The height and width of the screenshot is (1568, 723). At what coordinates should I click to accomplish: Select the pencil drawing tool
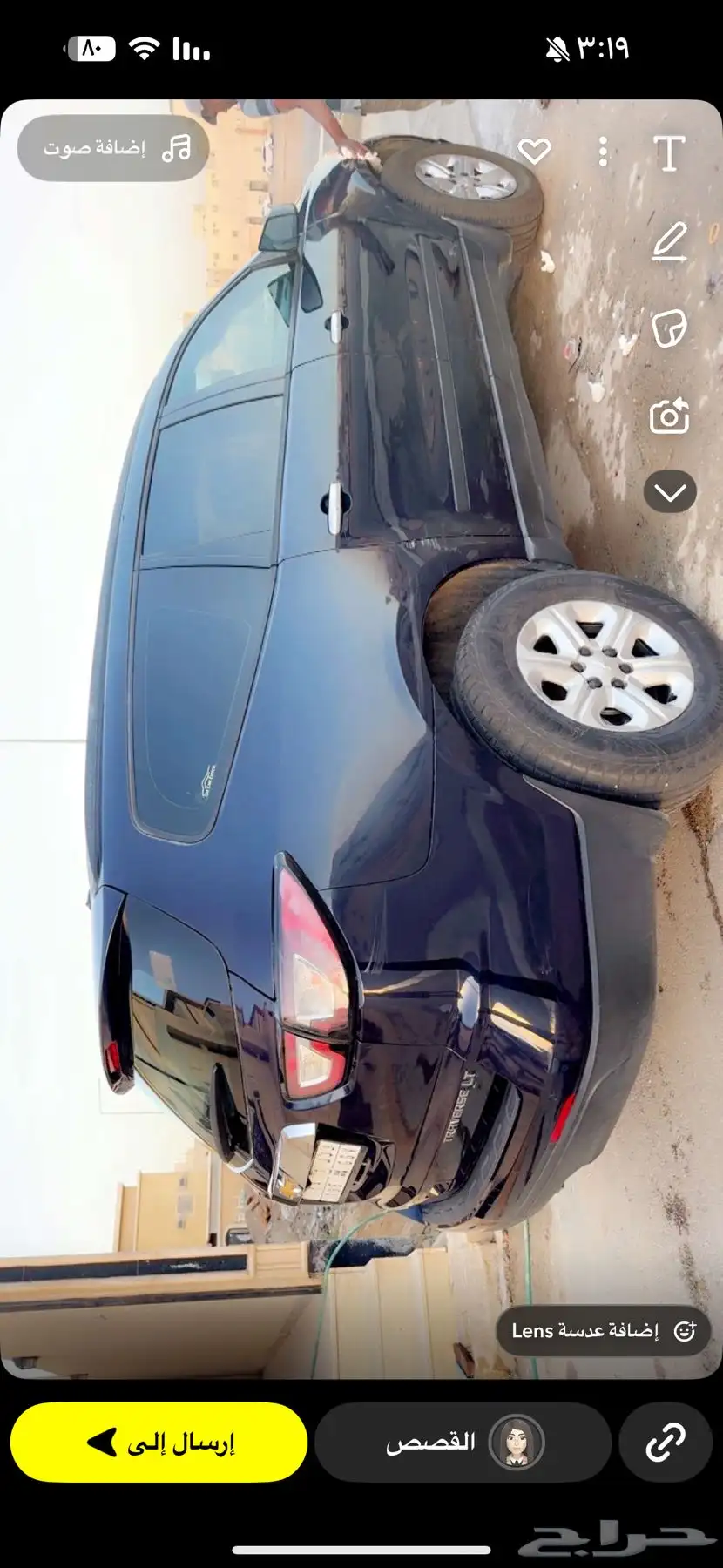[669, 241]
